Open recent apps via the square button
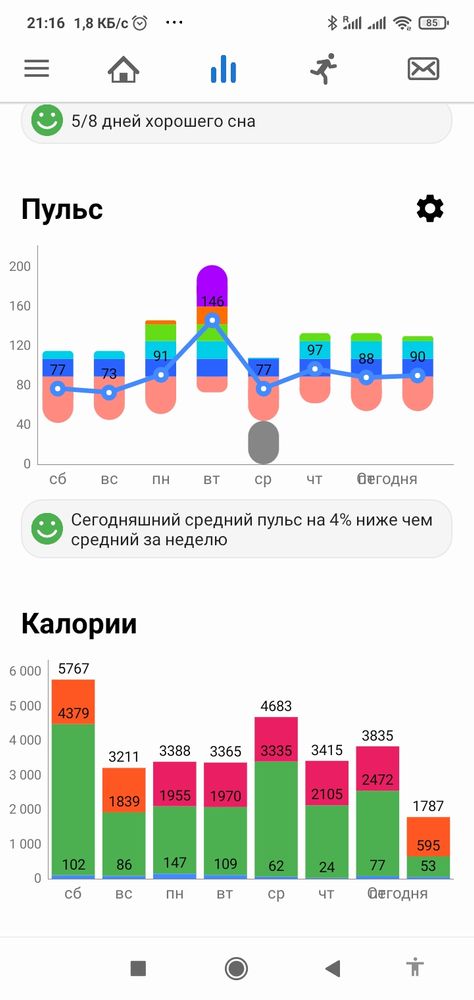 (138, 968)
